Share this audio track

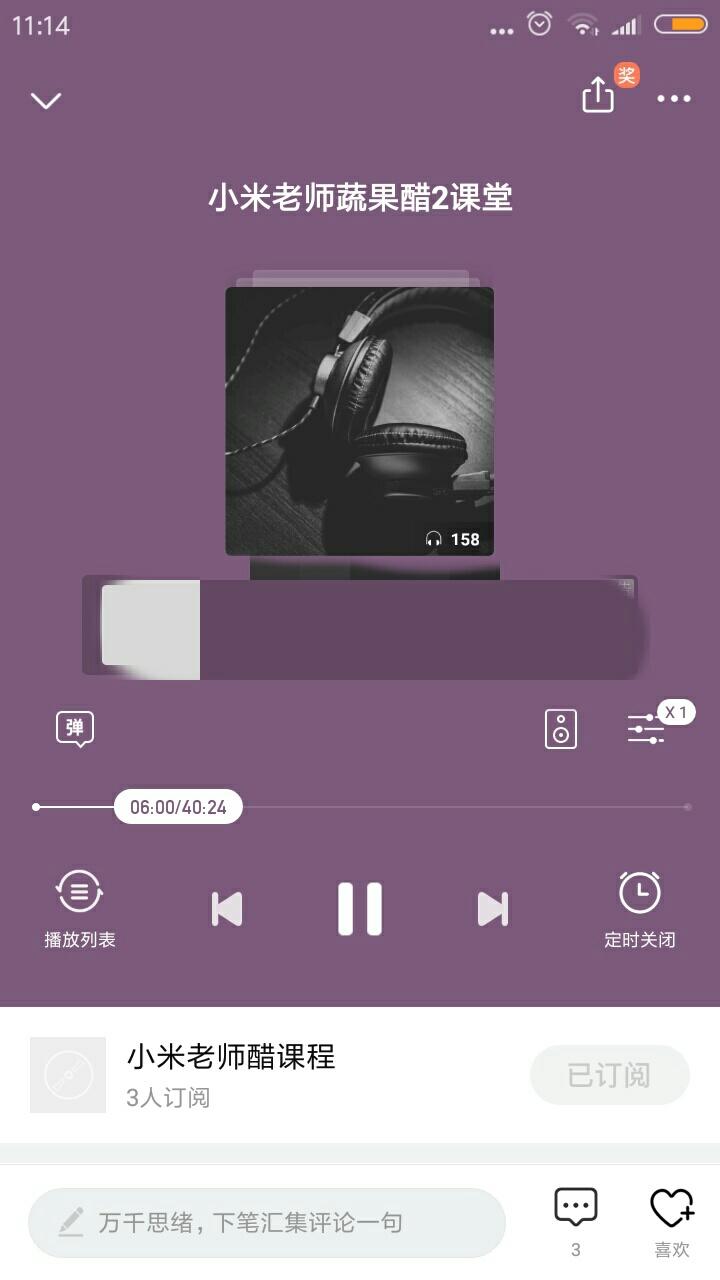598,96
